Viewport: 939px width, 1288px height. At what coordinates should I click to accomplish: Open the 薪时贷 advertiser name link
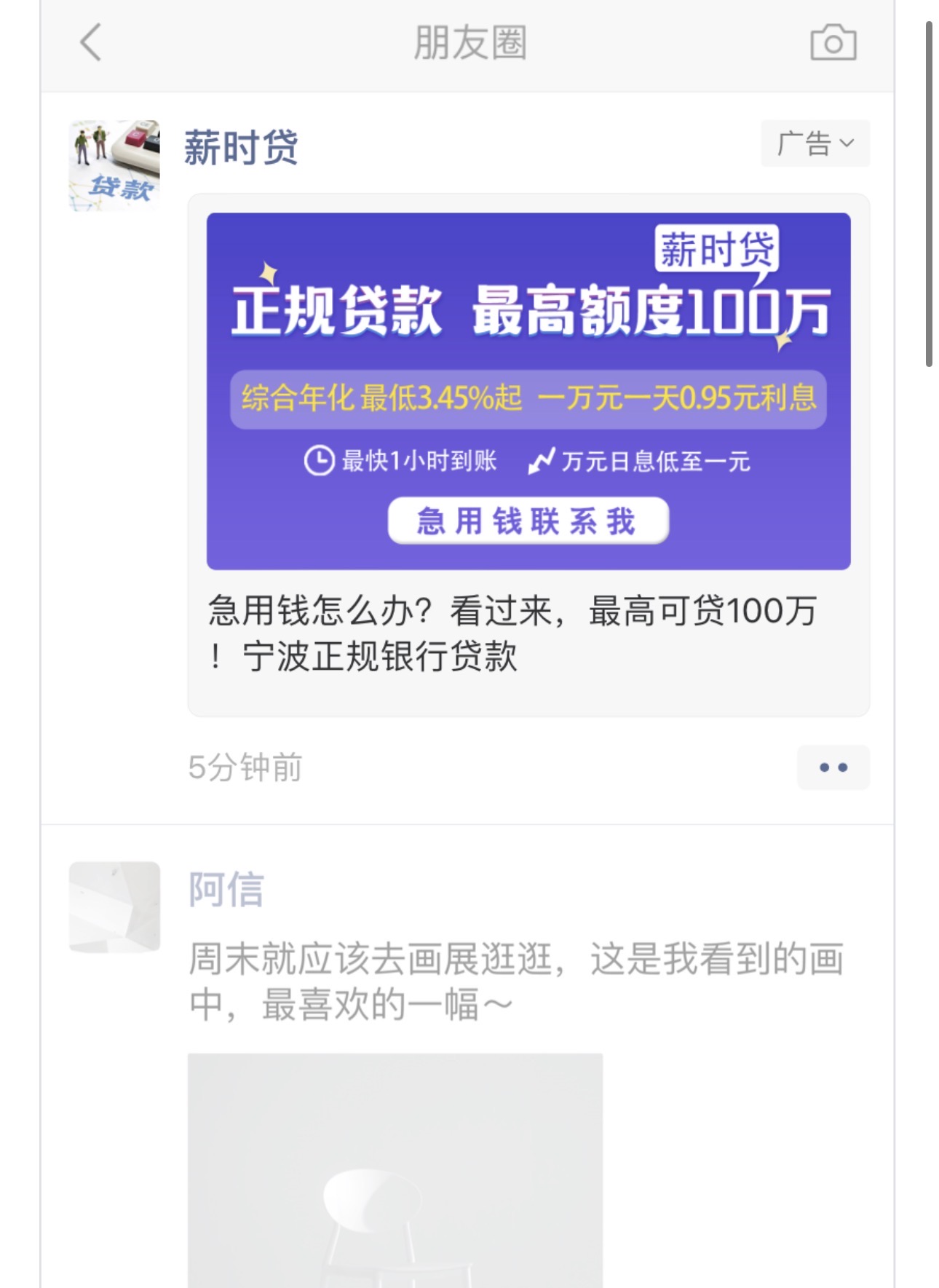click(241, 148)
